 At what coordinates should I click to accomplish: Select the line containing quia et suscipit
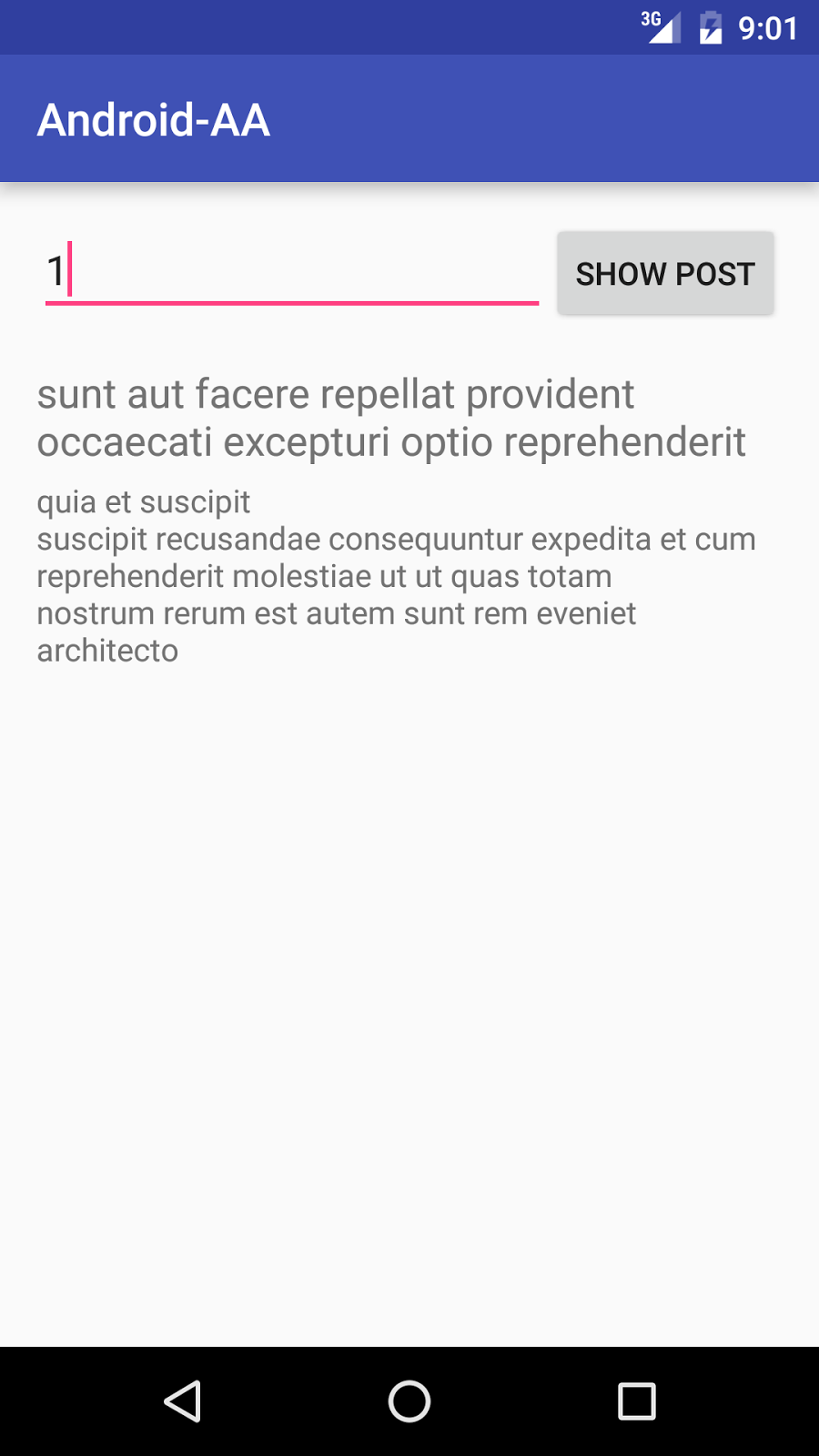[143, 501]
